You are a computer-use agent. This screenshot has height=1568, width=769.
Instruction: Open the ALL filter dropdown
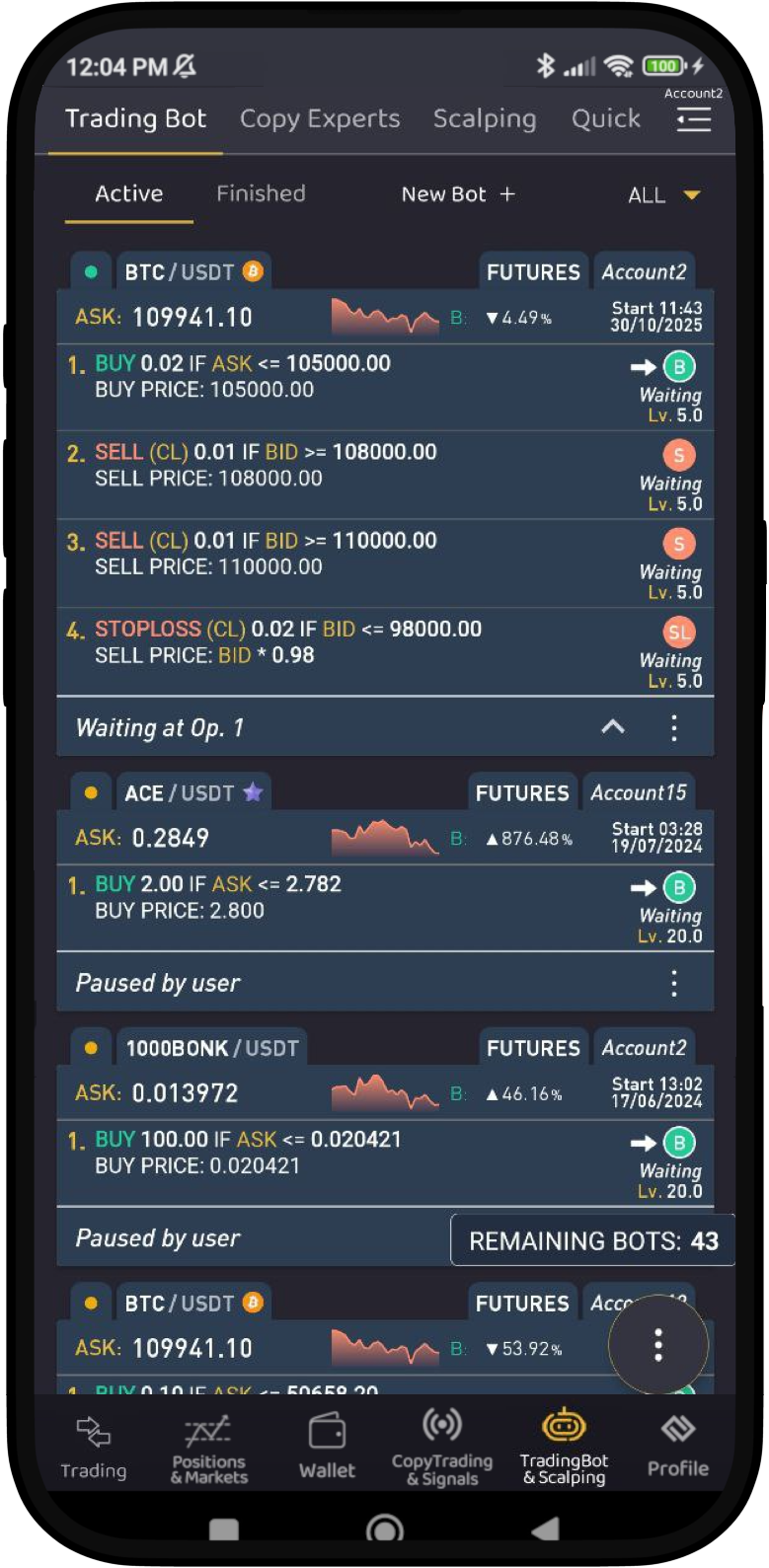pyautogui.click(x=660, y=194)
